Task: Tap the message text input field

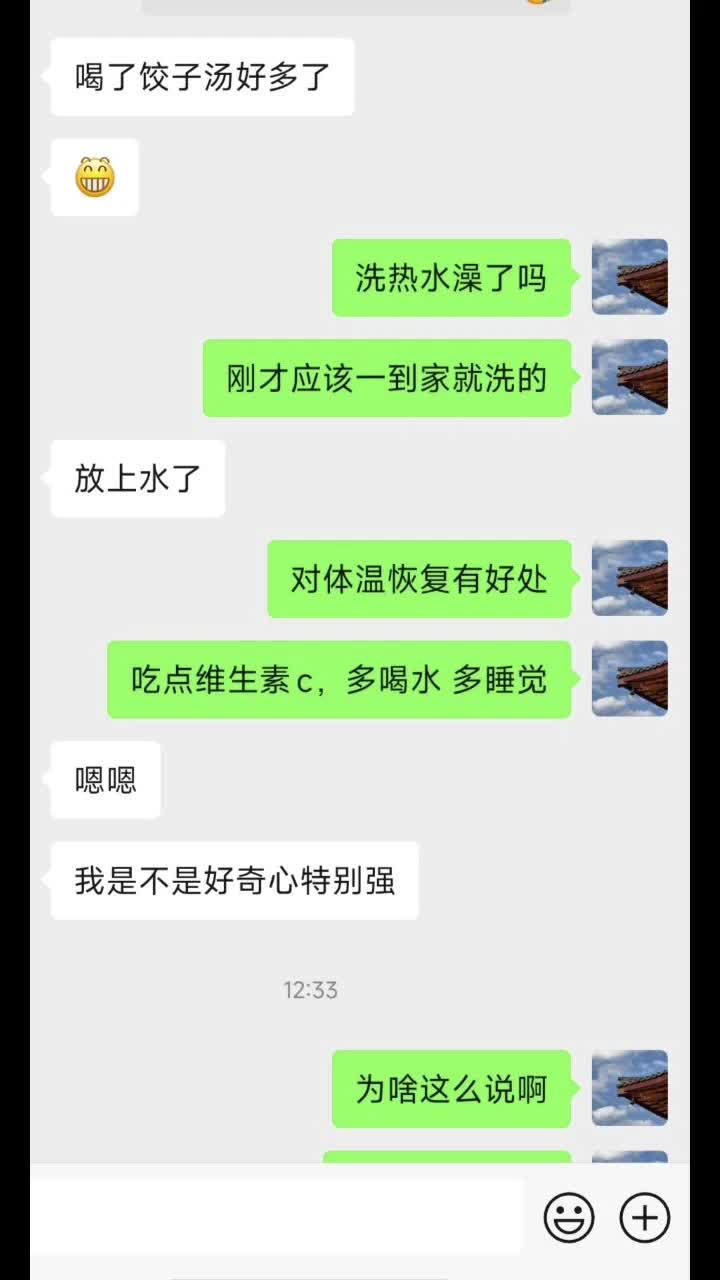Action: [x=276, y=1217]
